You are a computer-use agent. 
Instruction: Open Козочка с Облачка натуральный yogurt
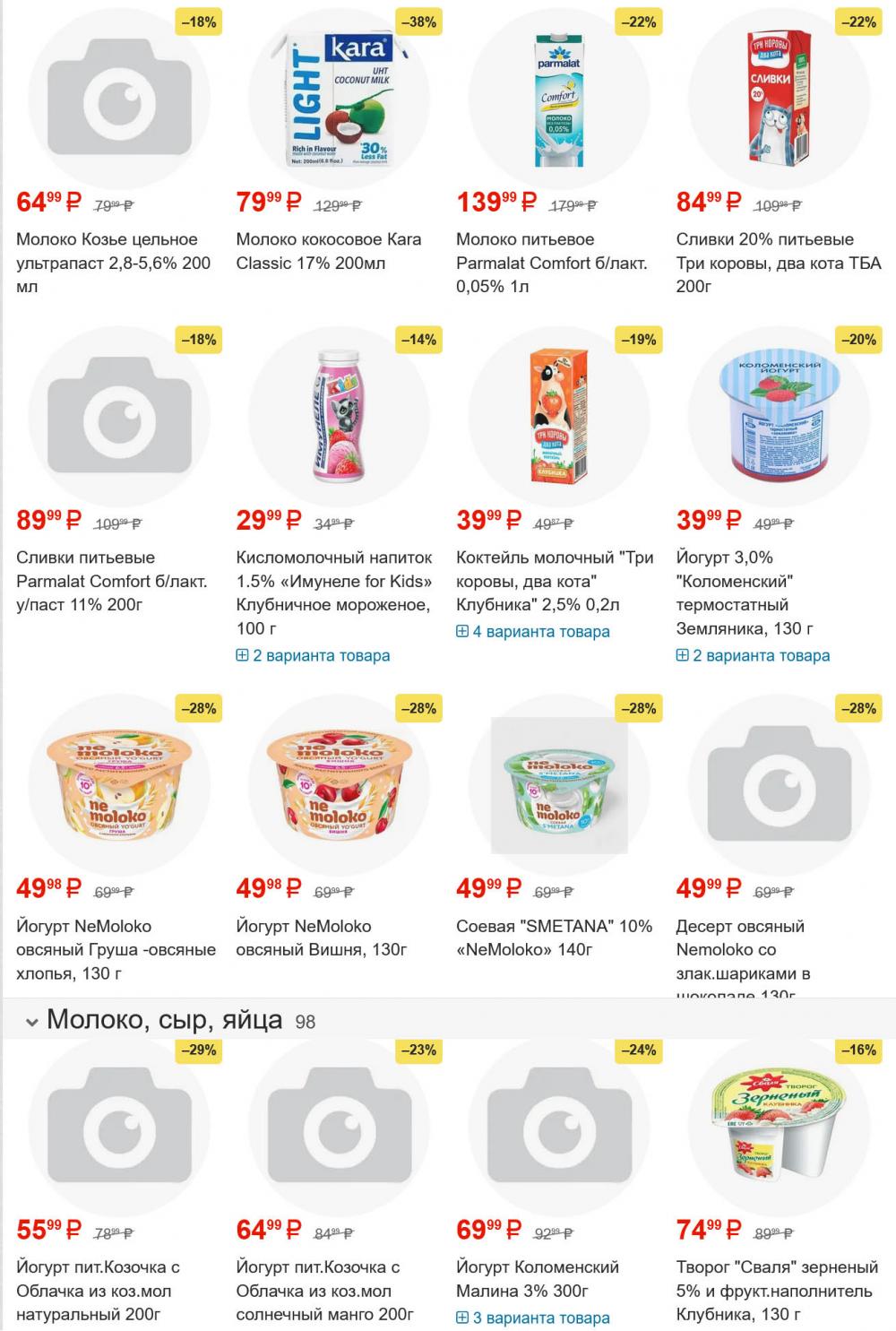click(x=98, y=1291)
